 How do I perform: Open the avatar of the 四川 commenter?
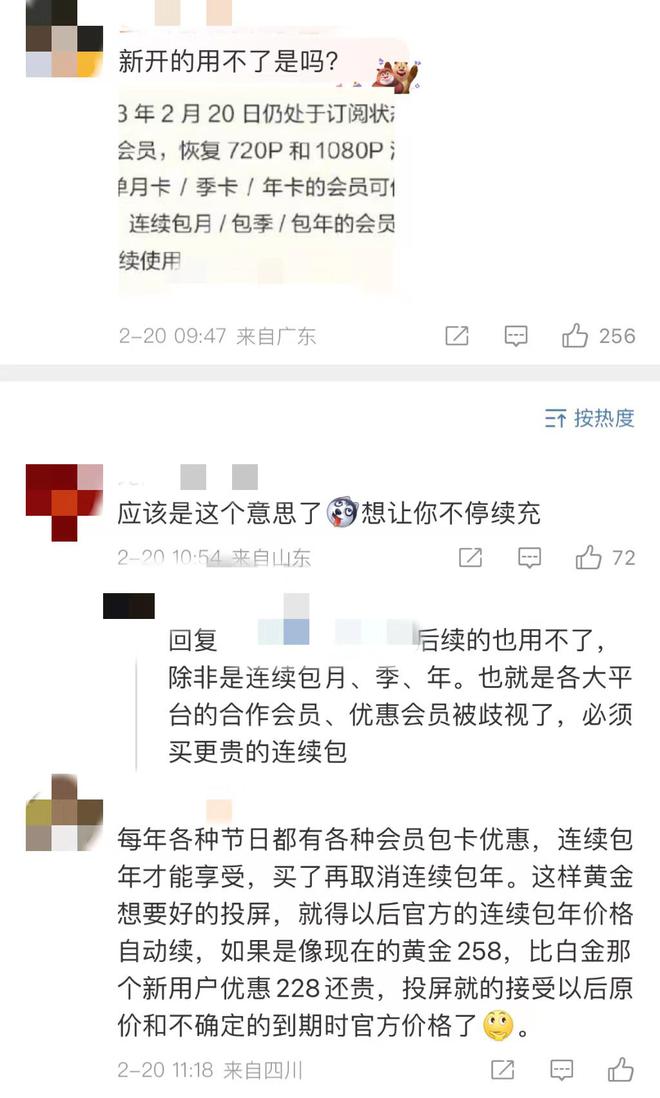point(64,813)
